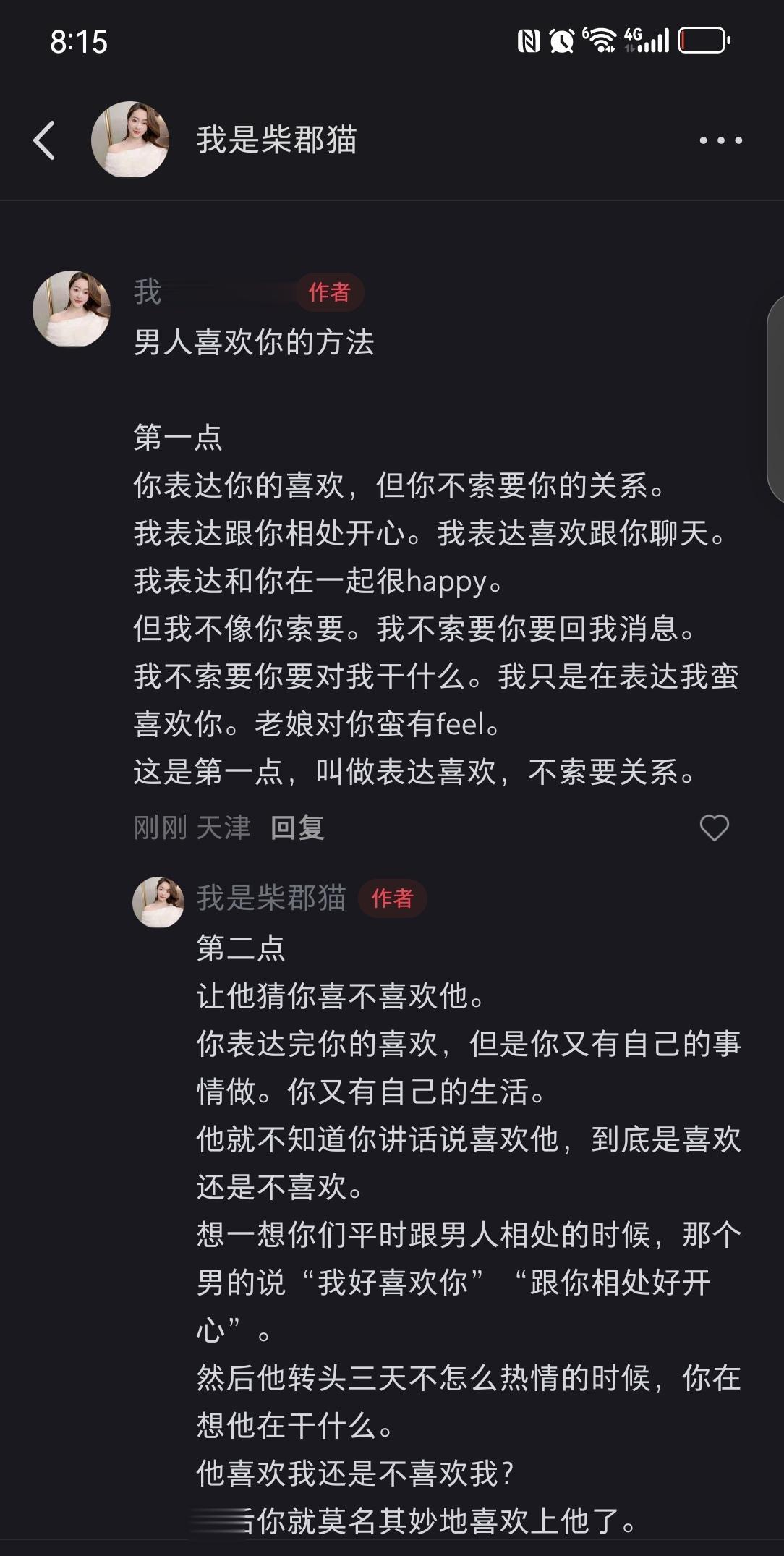Tap the 作者 badge on second comment
The height and width of the screenshot is (1556, 784).
point(393,898)
